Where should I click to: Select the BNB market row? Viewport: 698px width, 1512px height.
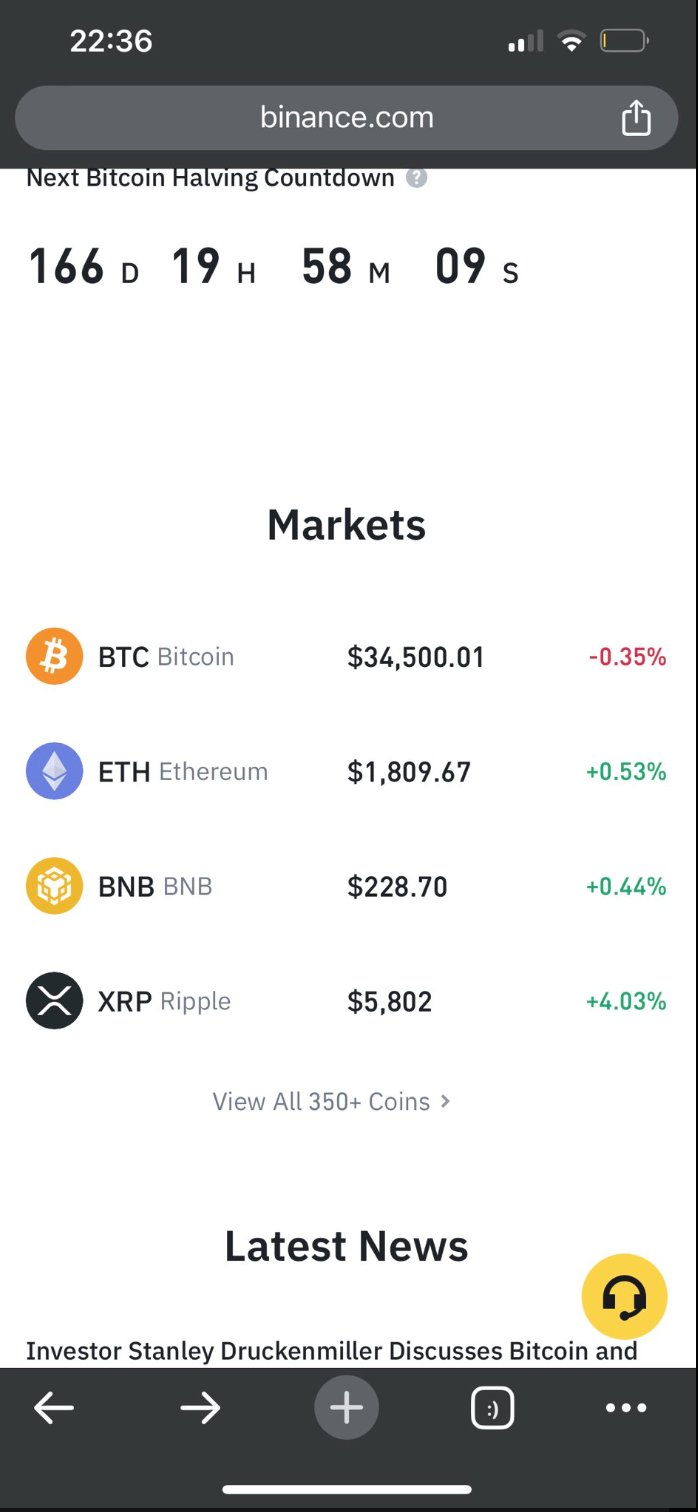(346, 887)
